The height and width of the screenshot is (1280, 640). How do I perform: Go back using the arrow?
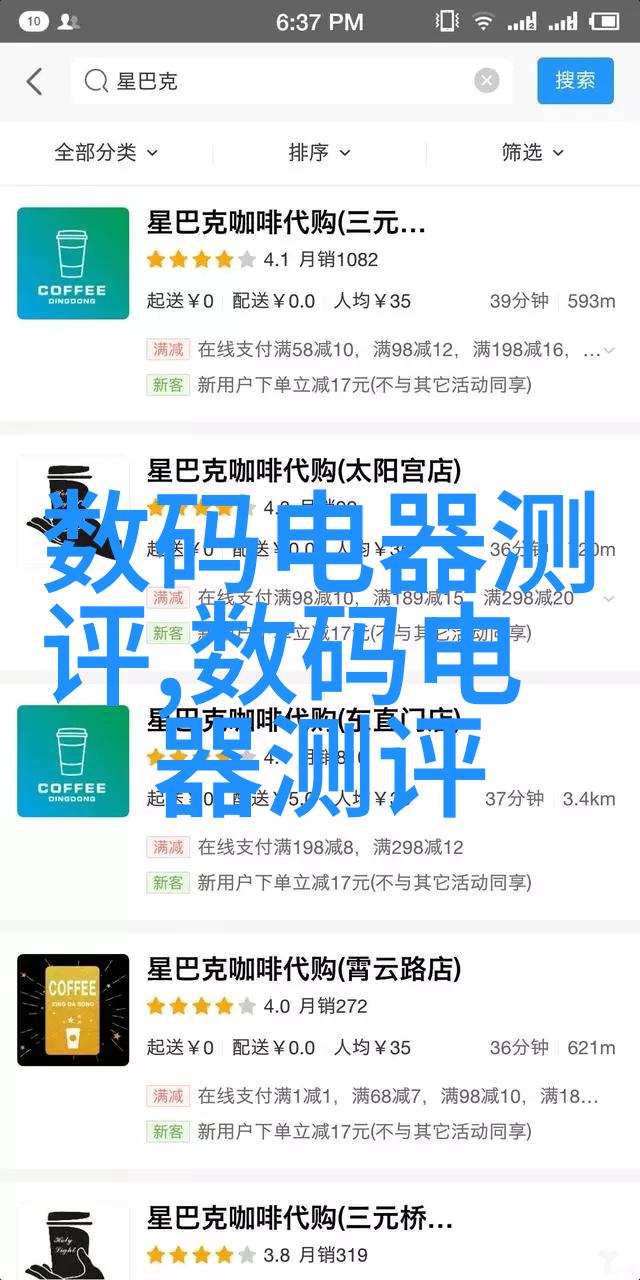point(35,82)
